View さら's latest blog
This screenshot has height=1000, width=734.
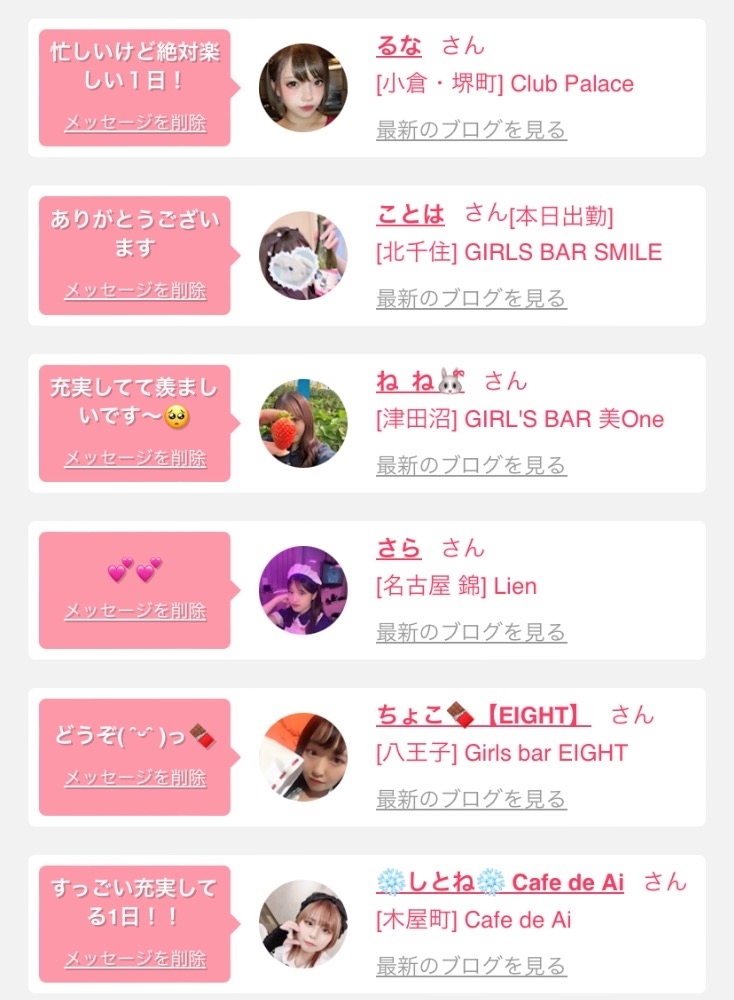pyautogui.click(x=471, y=632)
